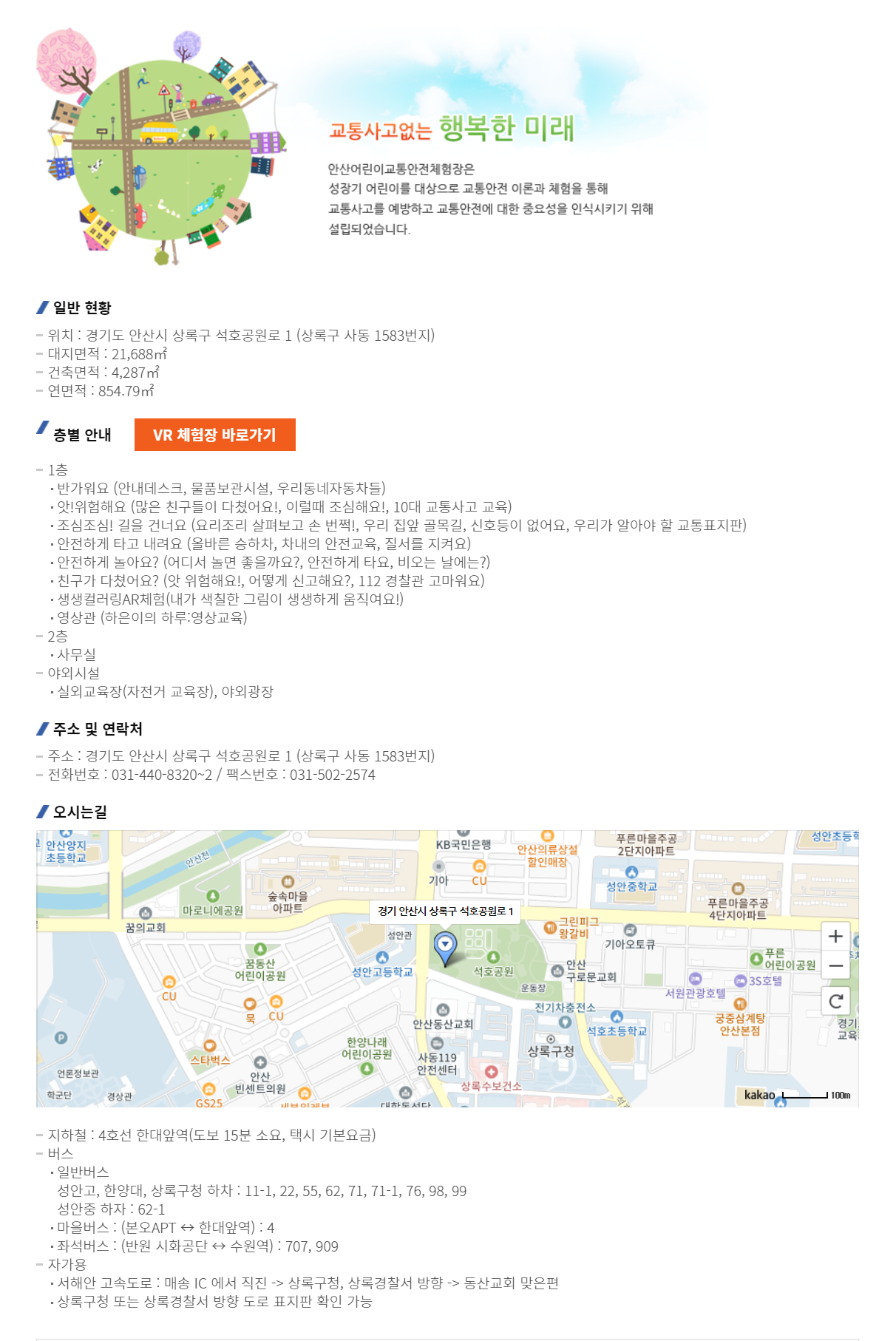
Task: Zoom in on the Kakao map
Action: (x=835, y=936)
